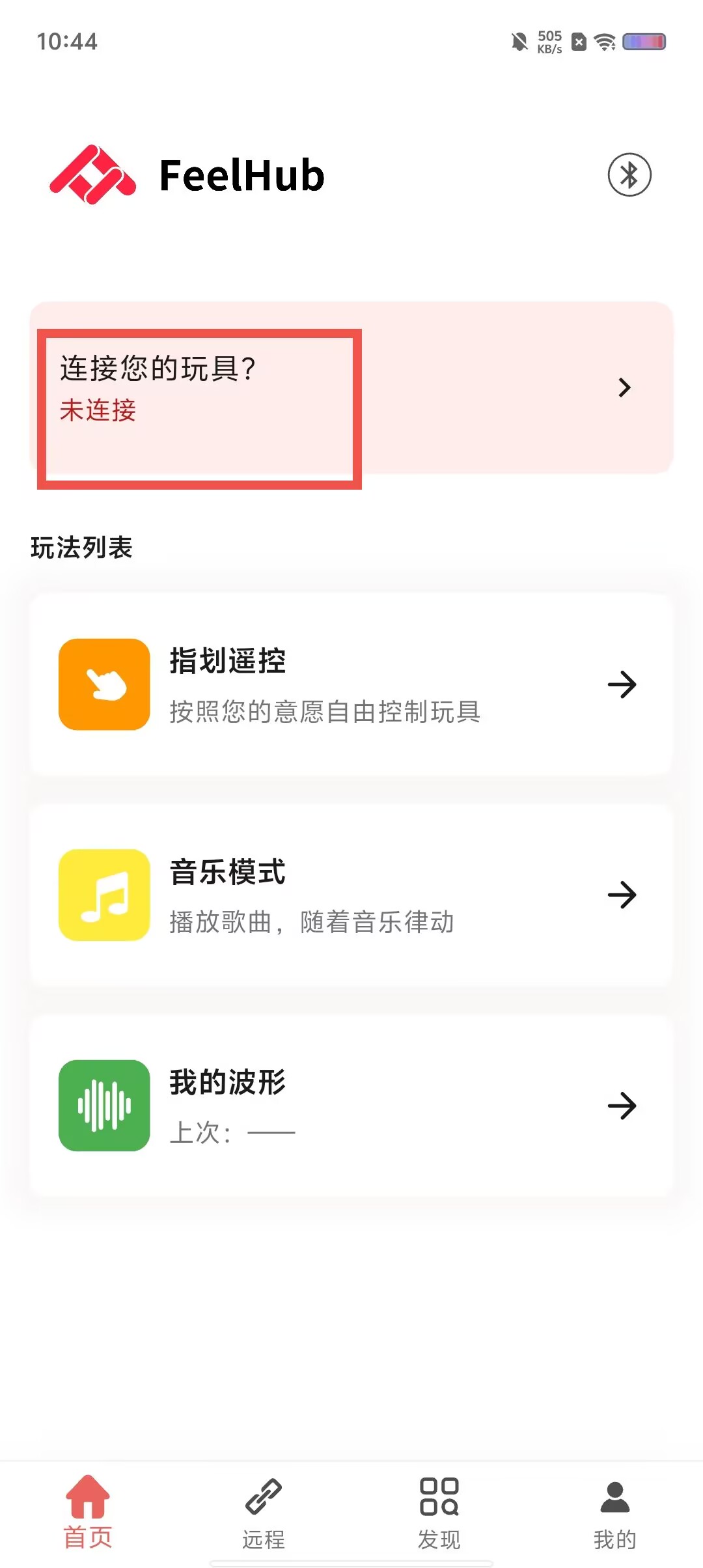Switch to the 远程 tab
703x1568 pixels.
point(264,1513)
